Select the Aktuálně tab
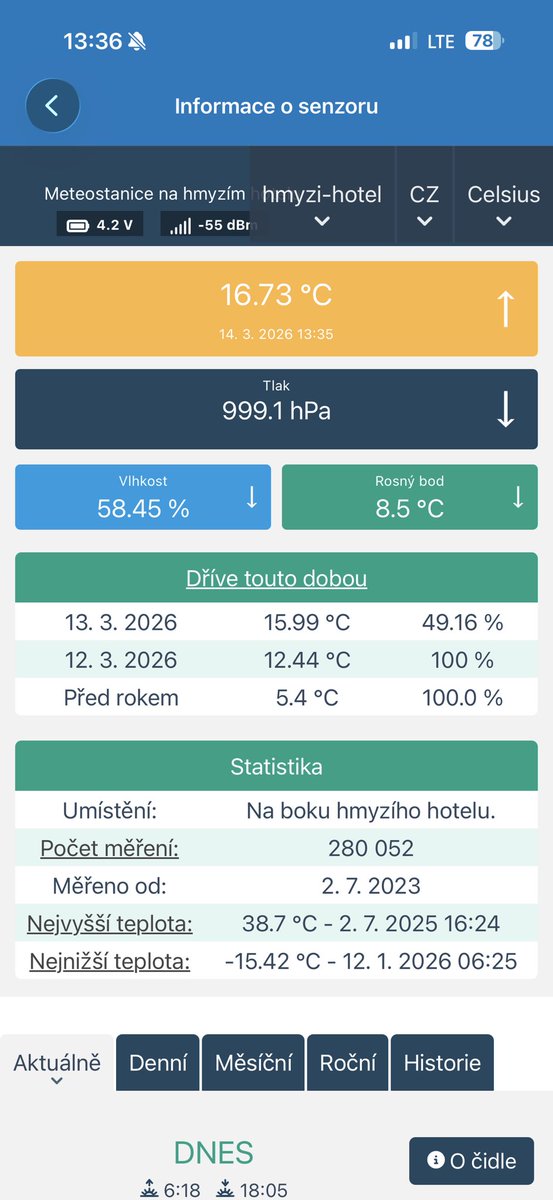 [x=57, y=1063]
